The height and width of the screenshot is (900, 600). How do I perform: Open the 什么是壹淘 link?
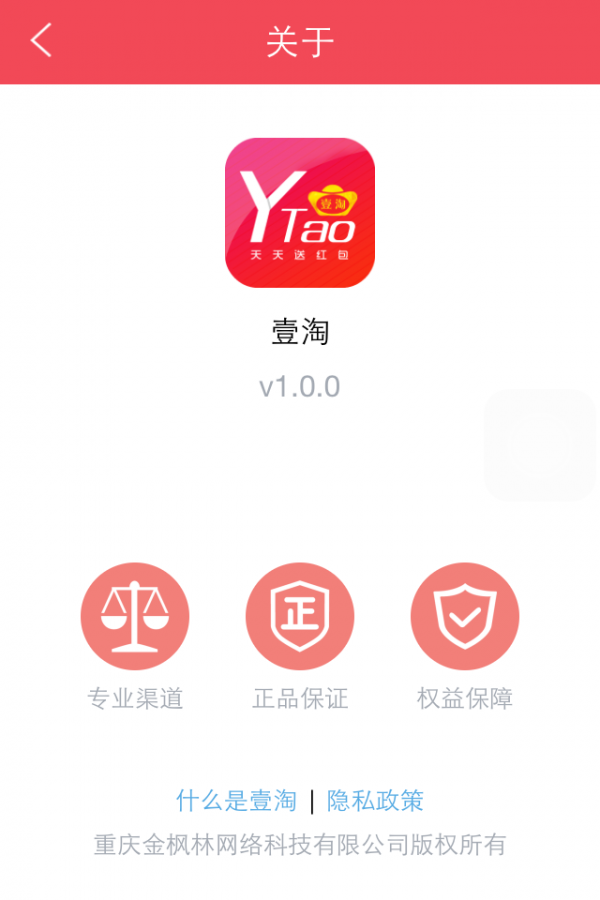click(236, 800)
